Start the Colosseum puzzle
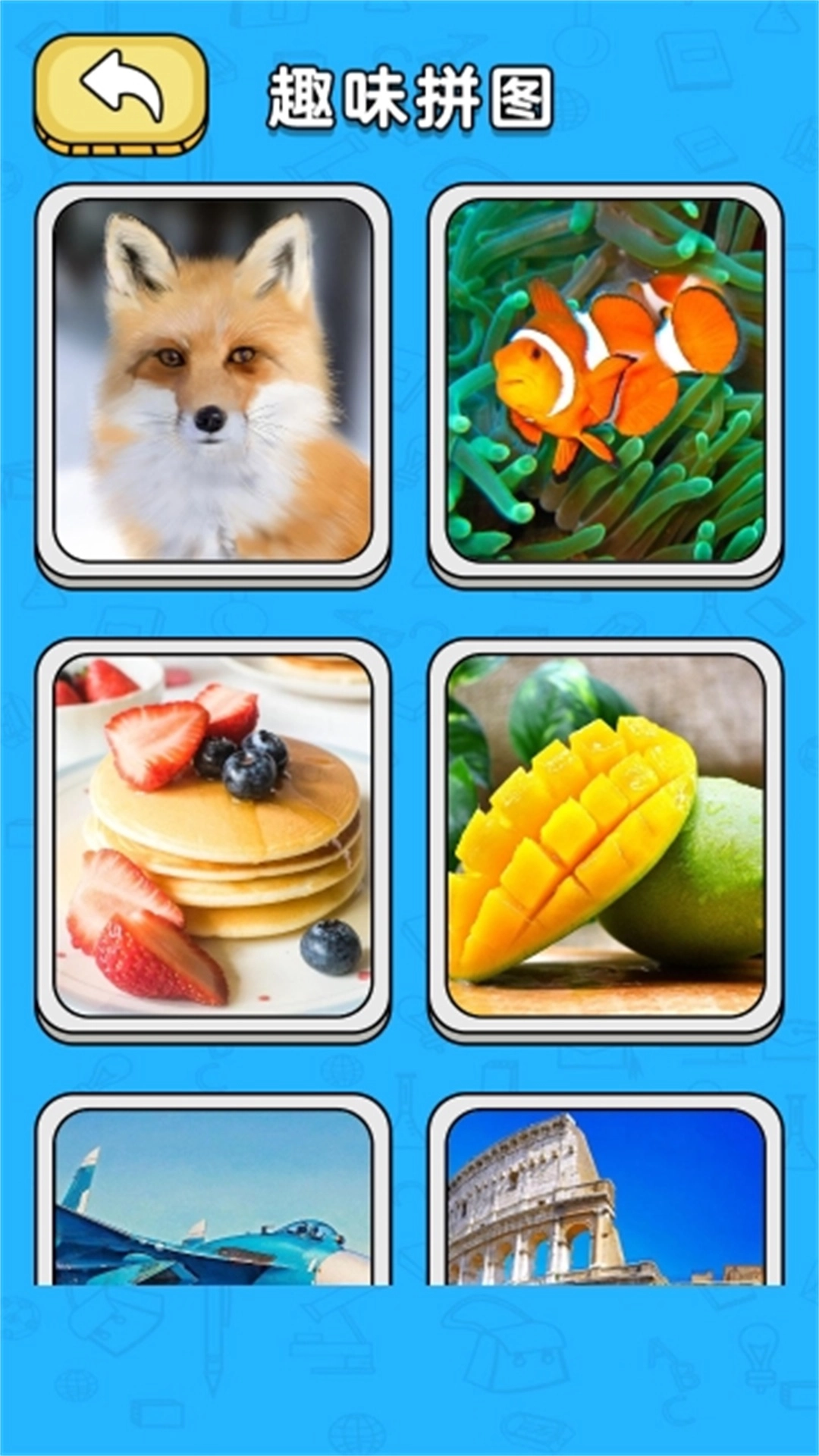819x1456 pixels. (605, 1198)
